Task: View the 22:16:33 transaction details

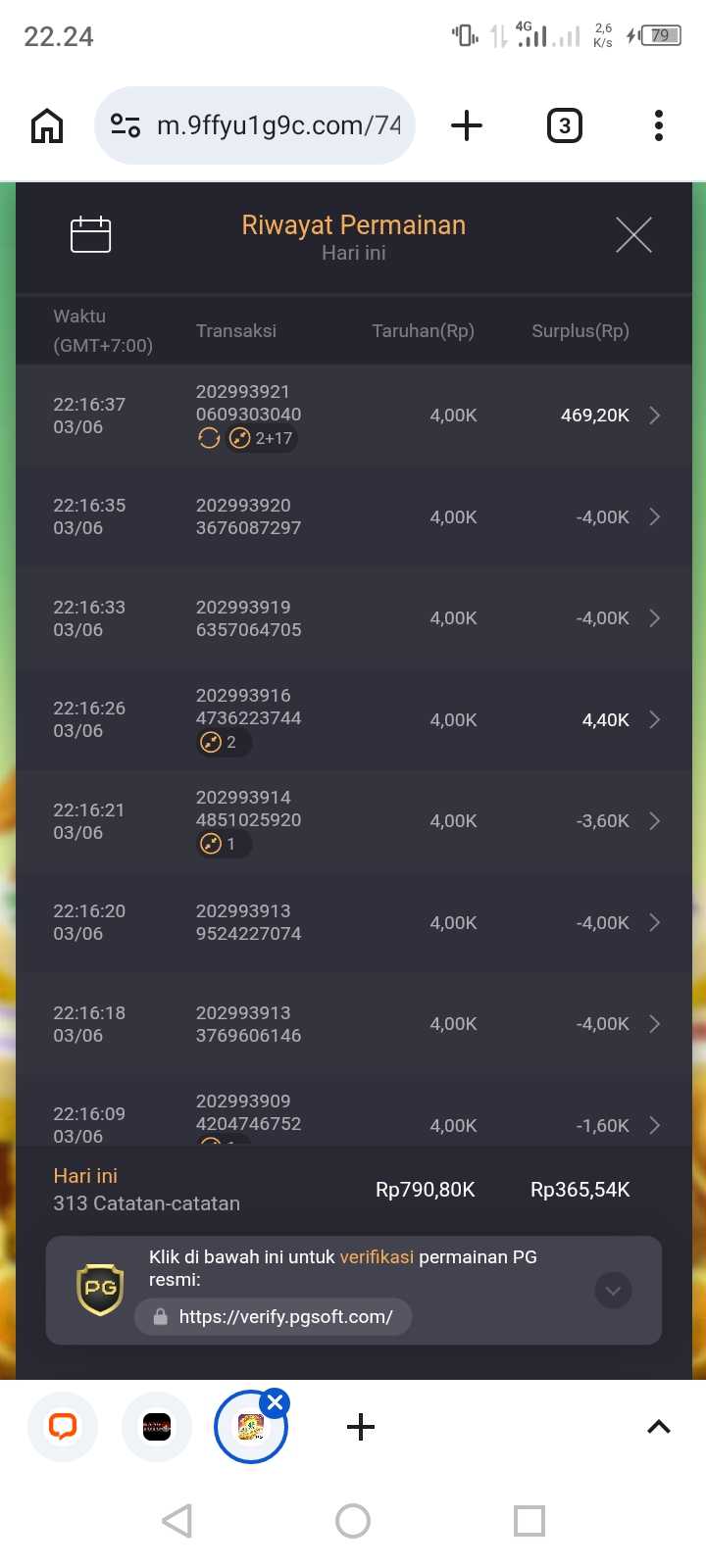Action: coord(654,618)
